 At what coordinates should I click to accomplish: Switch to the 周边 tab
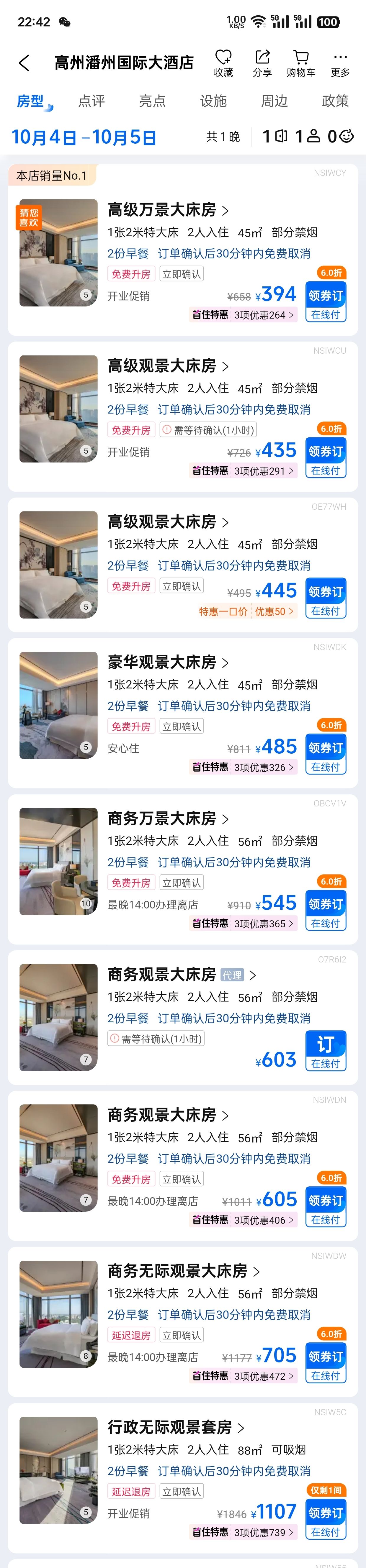[274, 101]
